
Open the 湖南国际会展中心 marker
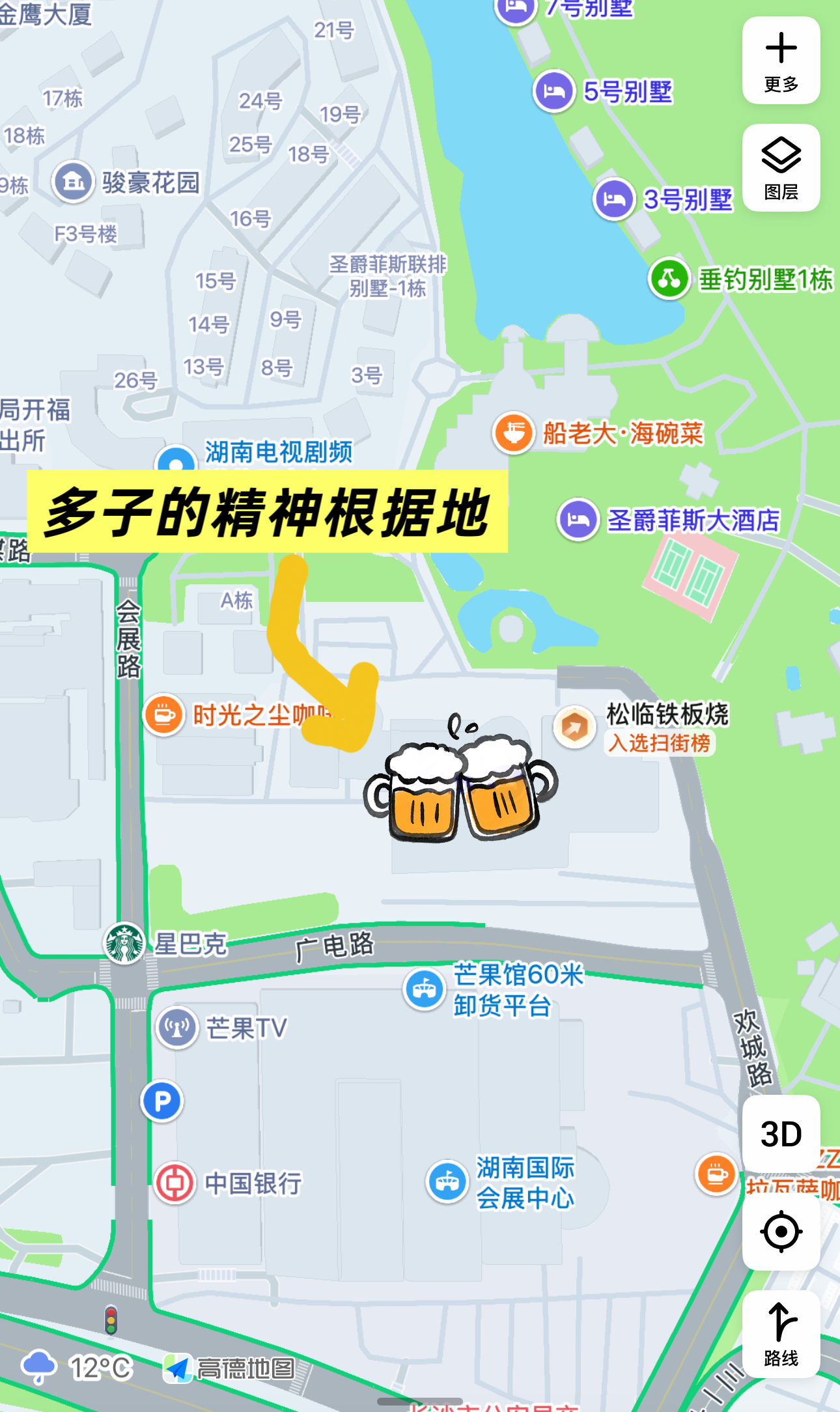click(x=447, y=1182)
